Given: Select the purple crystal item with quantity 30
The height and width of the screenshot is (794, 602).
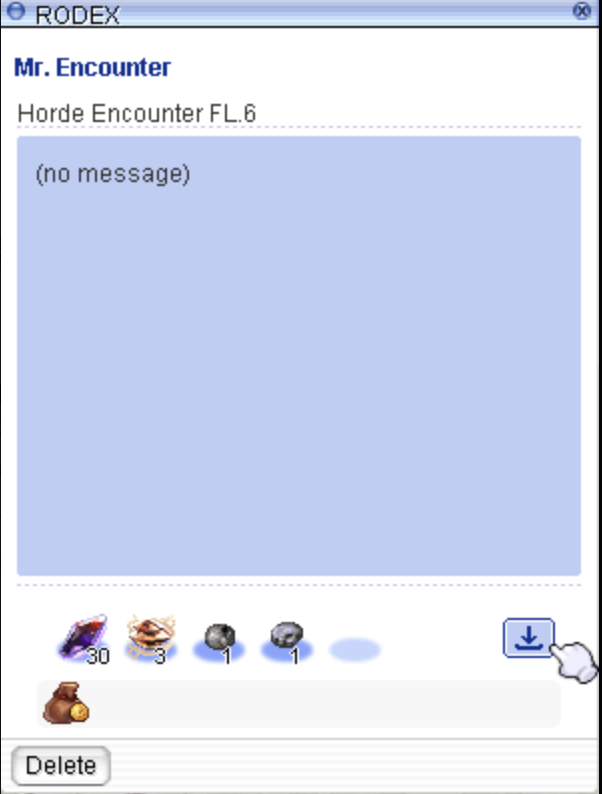Looking at the screenshot, I should (x=80, y=638).
